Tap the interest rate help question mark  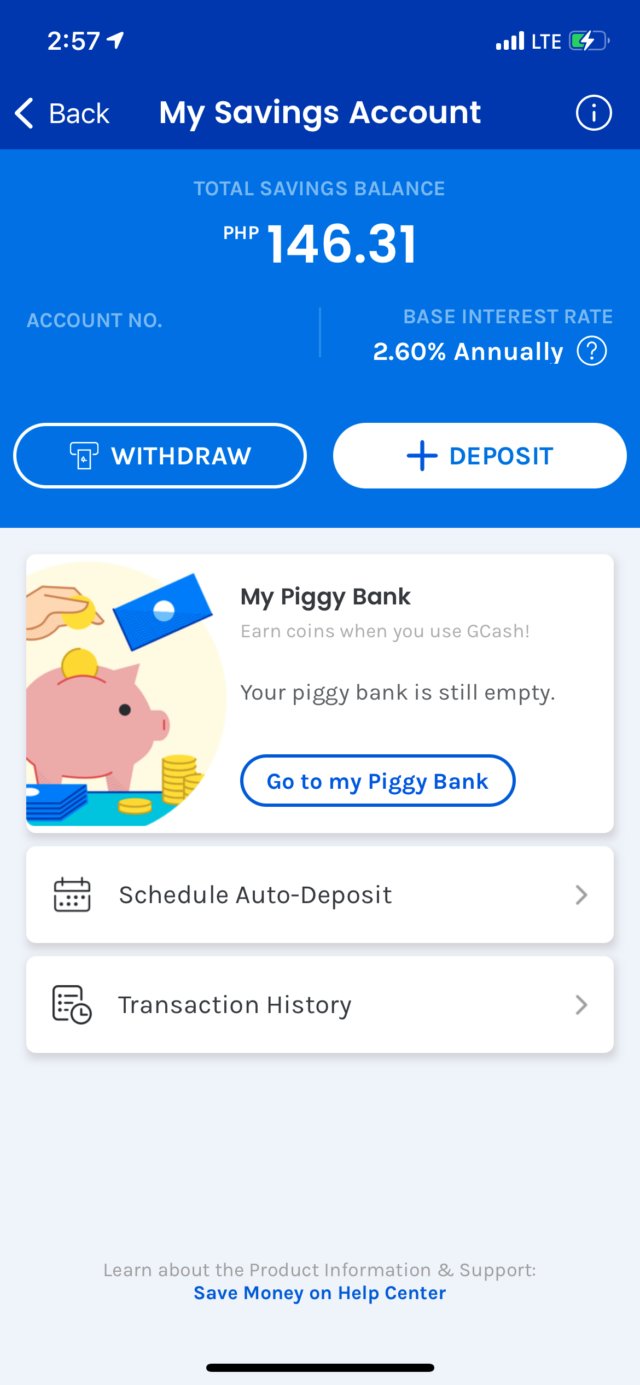(592, 352)
